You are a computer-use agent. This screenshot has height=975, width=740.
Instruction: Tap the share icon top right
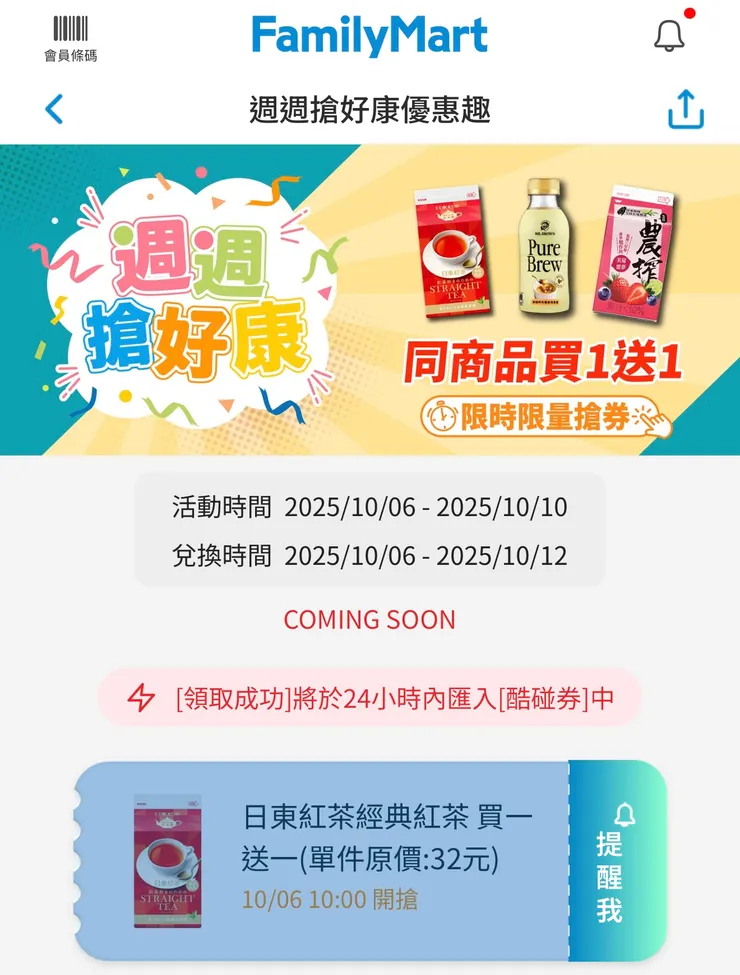687,107
